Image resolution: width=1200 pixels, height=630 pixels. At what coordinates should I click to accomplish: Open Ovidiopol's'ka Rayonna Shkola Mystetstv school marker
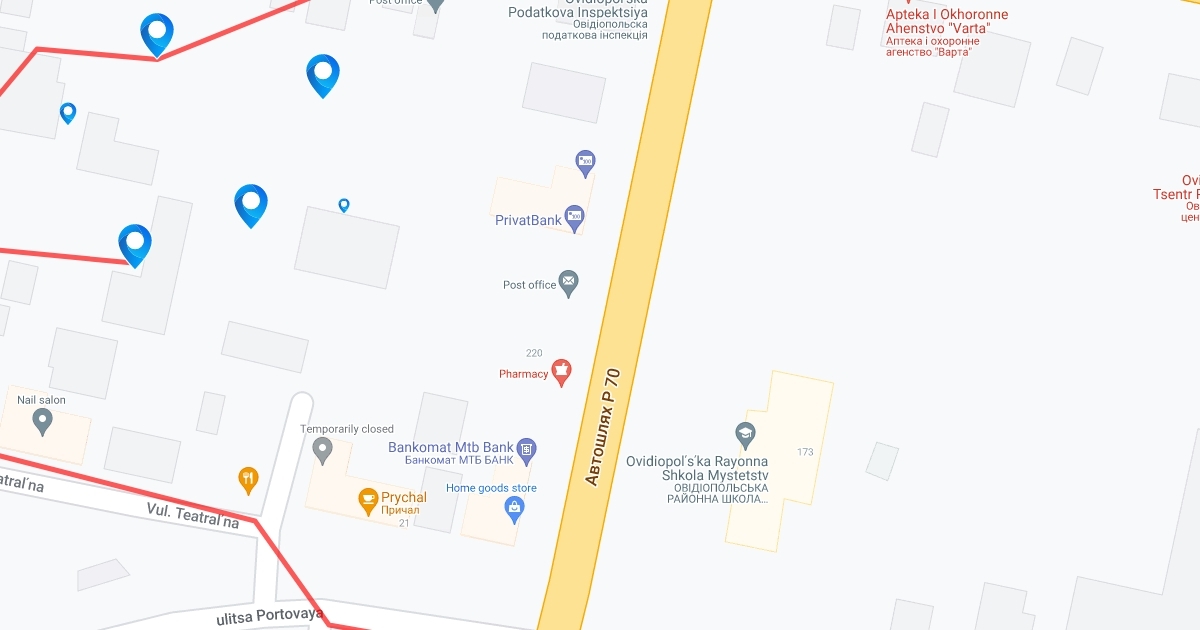point(745,434)
